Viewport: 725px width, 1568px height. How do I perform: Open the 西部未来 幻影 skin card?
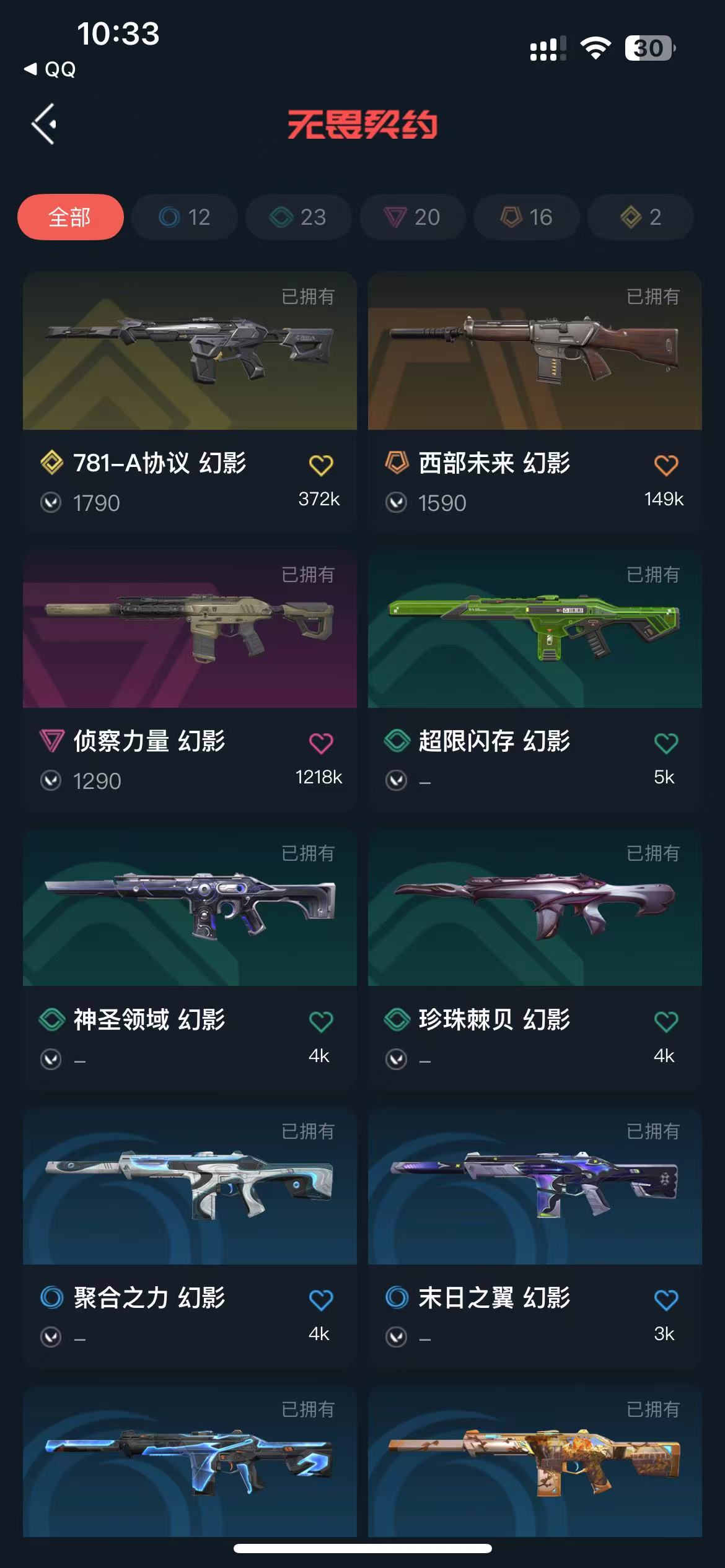click(x=534, y=351)
